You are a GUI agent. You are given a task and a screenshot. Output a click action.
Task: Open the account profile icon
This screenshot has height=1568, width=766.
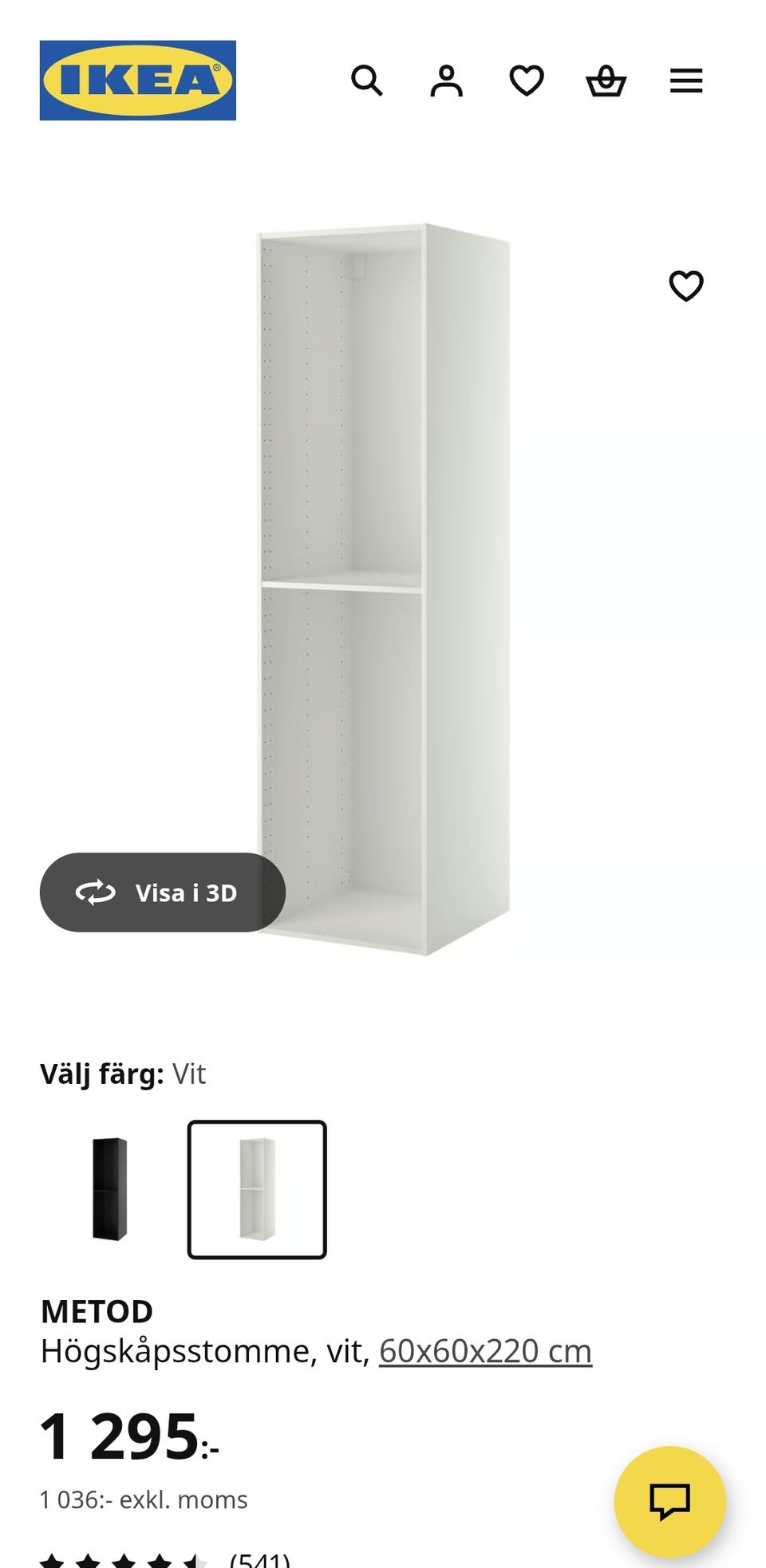[447, 80]
